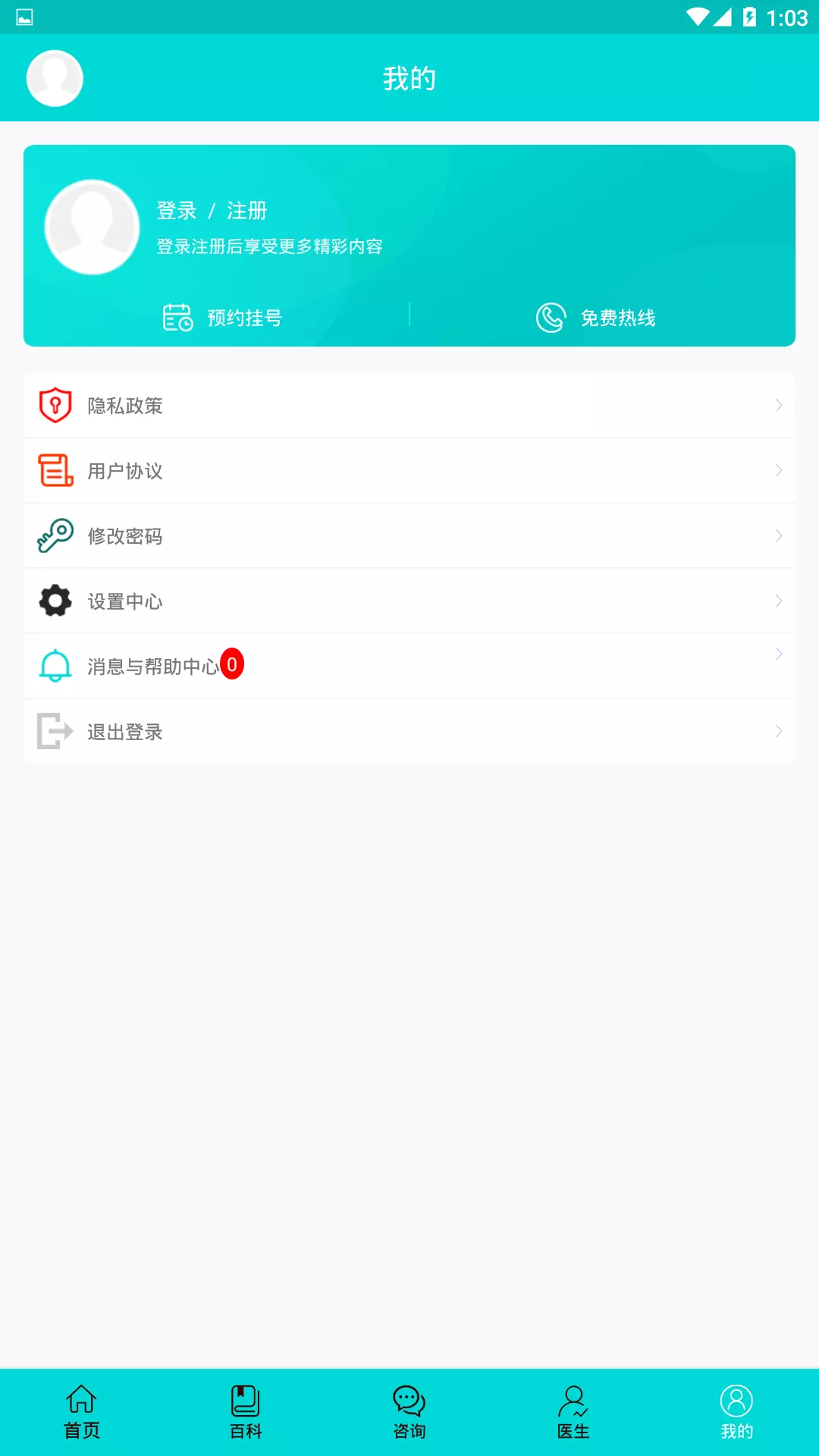Image resolution: width=819 pixels, height=1456 pixels.
Task: Select the 我的 tab
Action: coord(737,1413)
